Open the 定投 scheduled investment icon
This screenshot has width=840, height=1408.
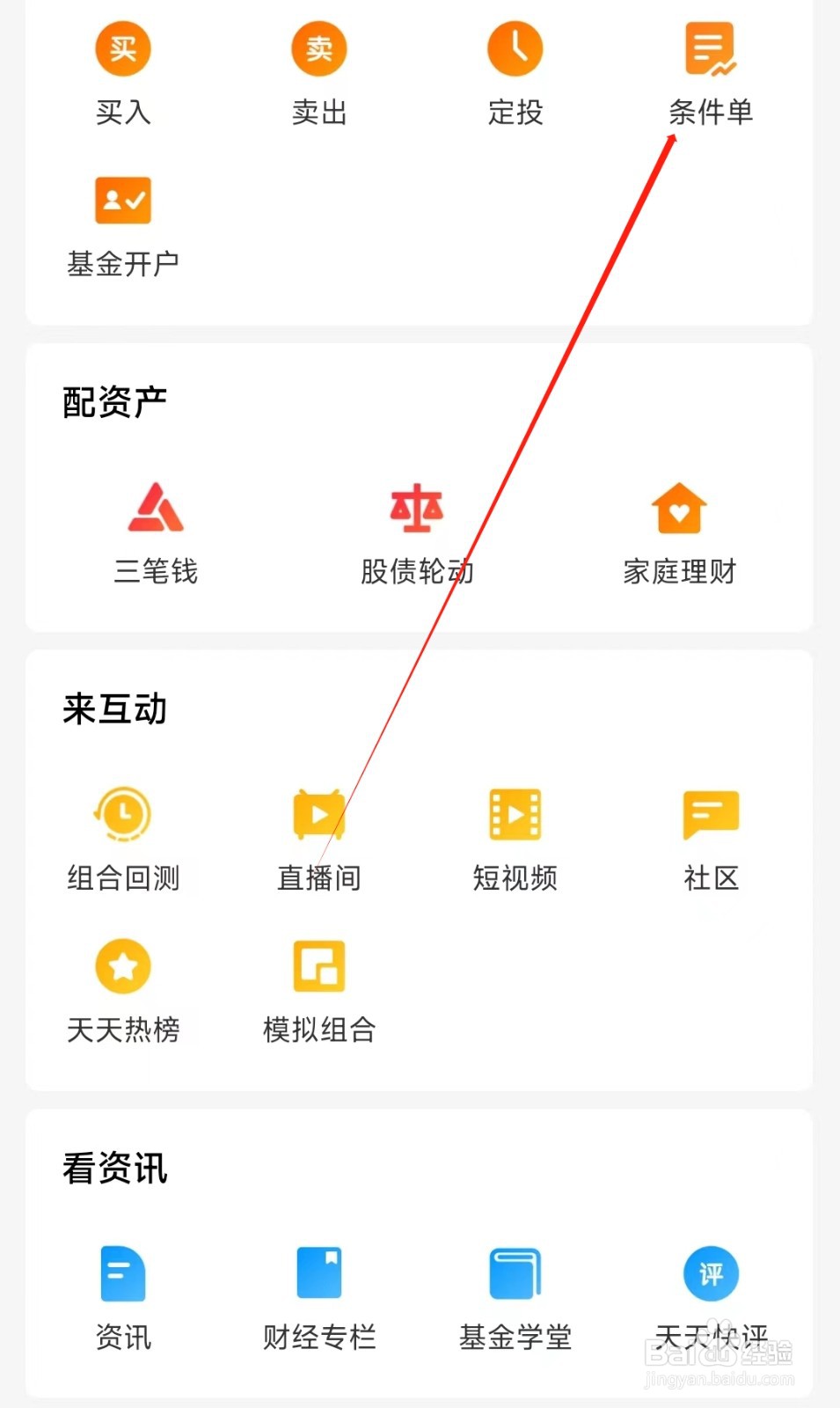click(515, 70)
